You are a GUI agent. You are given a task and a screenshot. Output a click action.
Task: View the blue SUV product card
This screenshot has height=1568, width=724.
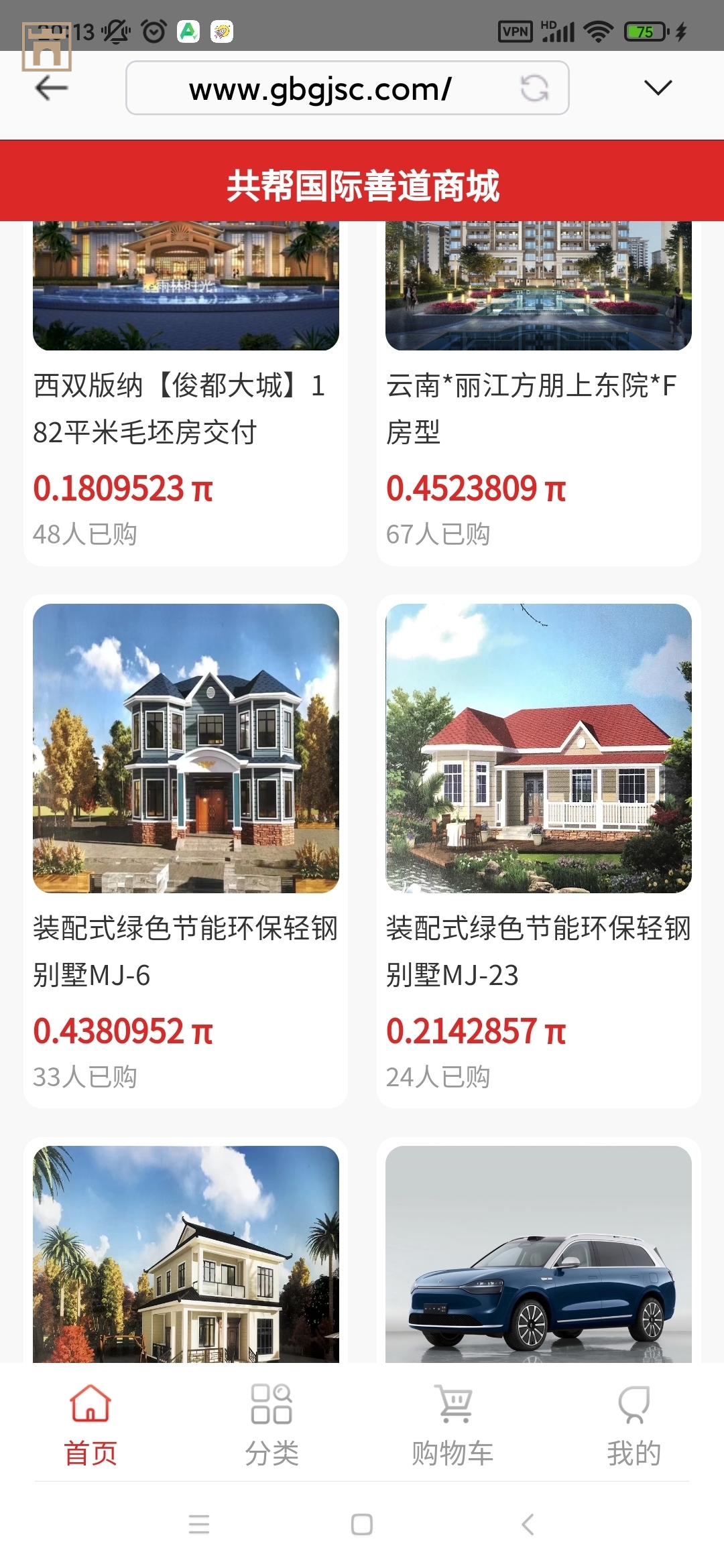[538, 1253]
